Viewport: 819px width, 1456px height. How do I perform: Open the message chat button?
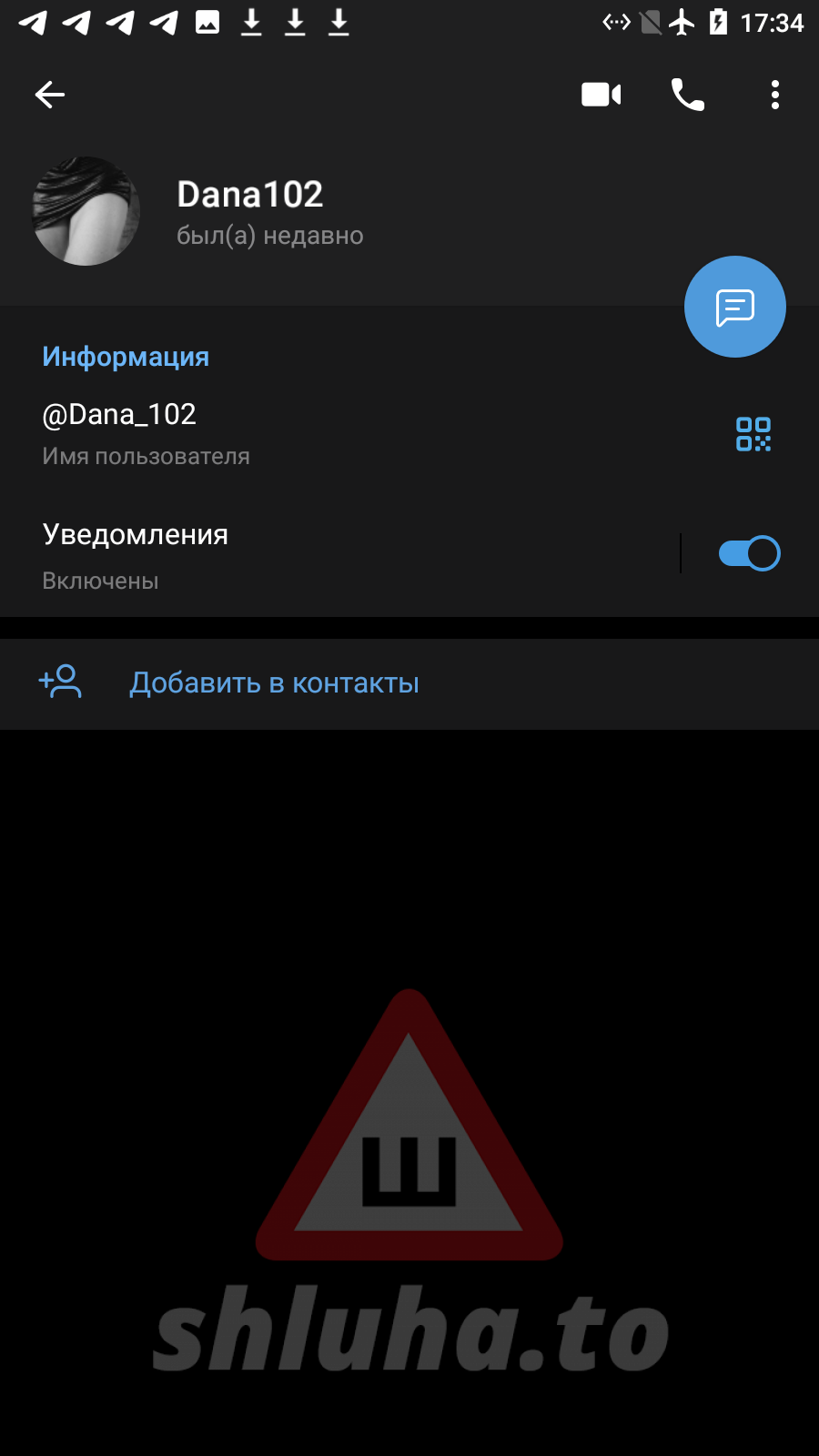click(x=734, y=307)
